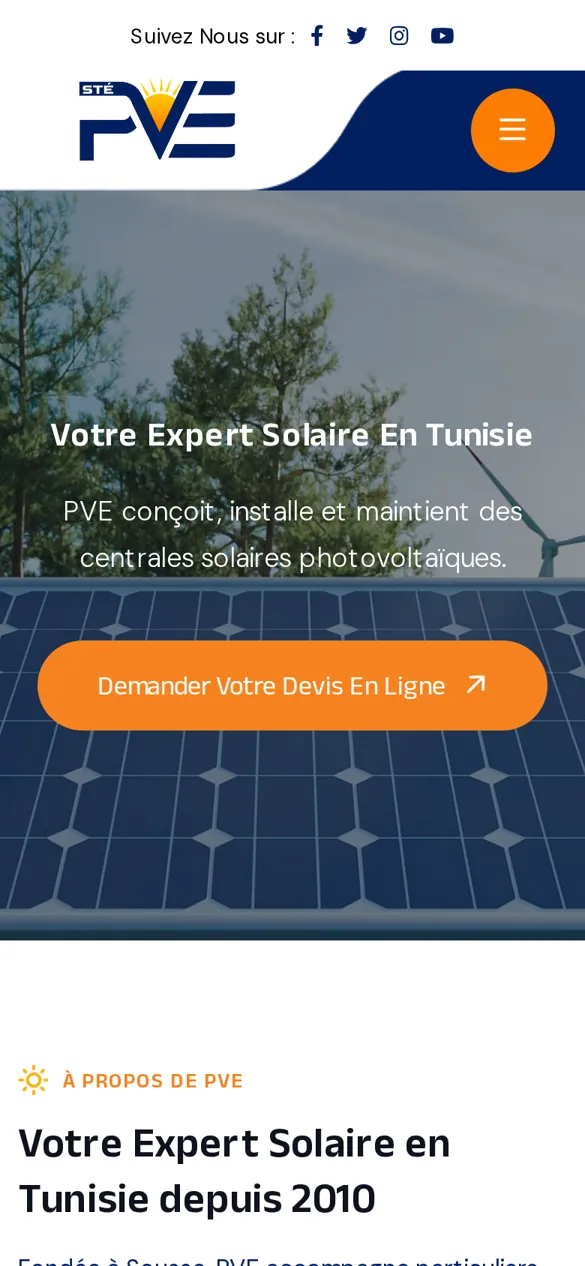Open PVE's Facebook page
The image size is (585, 1266).
317,36
